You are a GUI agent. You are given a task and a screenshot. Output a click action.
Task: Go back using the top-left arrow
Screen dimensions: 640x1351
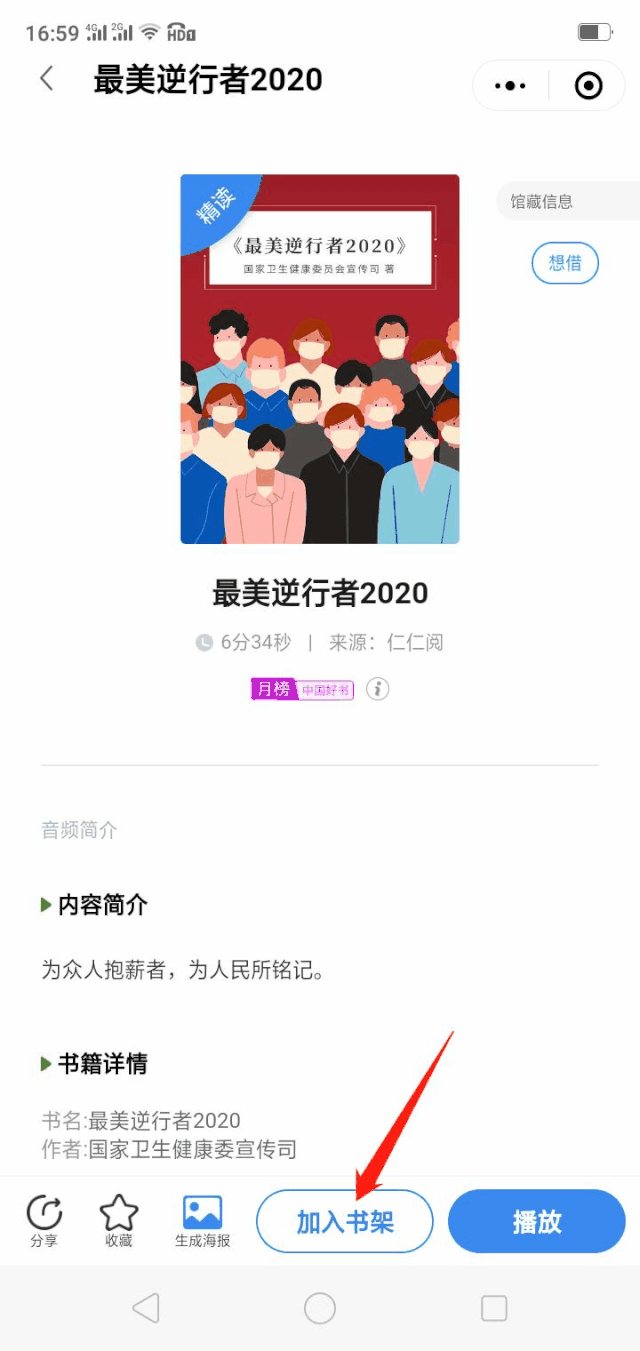(x=47, y=80)
